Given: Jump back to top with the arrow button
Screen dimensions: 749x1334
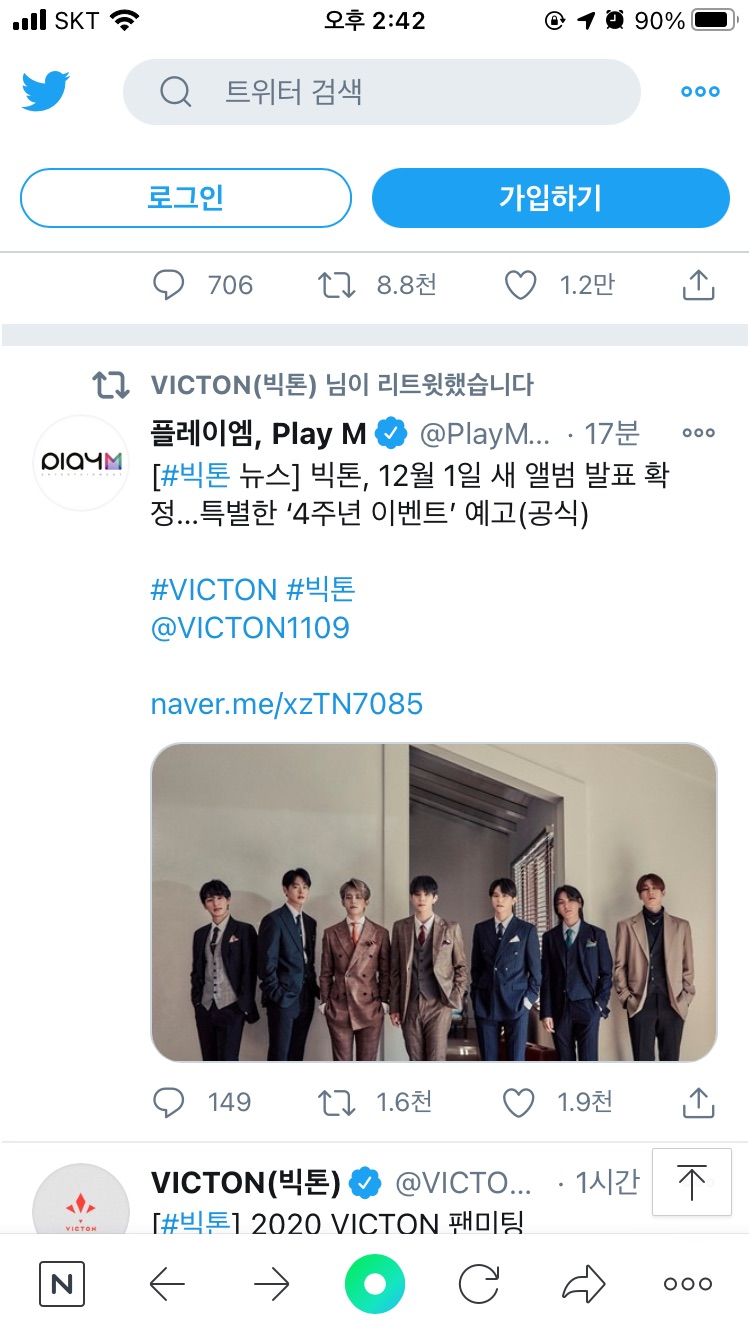Looking at the screenshot, I should 691,1182.
